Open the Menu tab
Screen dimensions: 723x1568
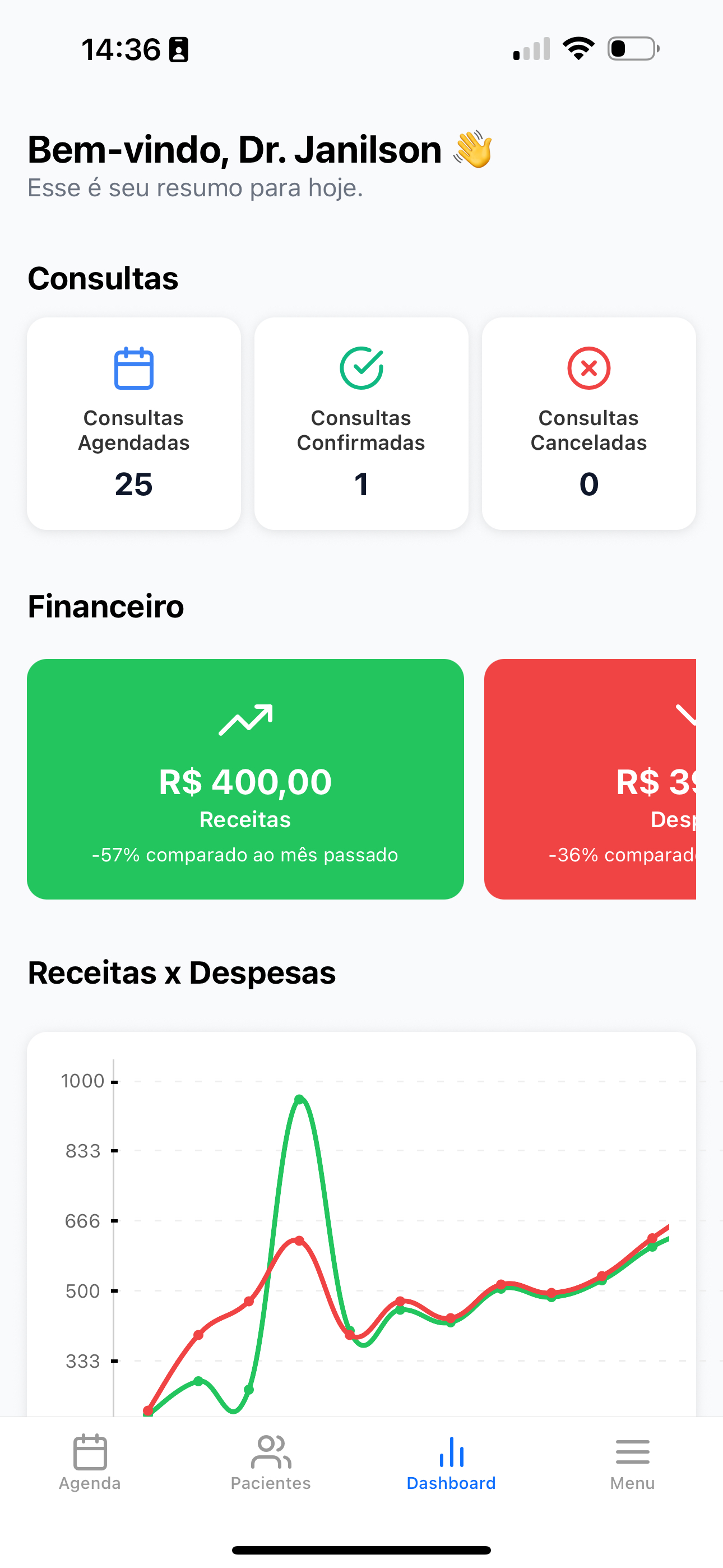632,1462
